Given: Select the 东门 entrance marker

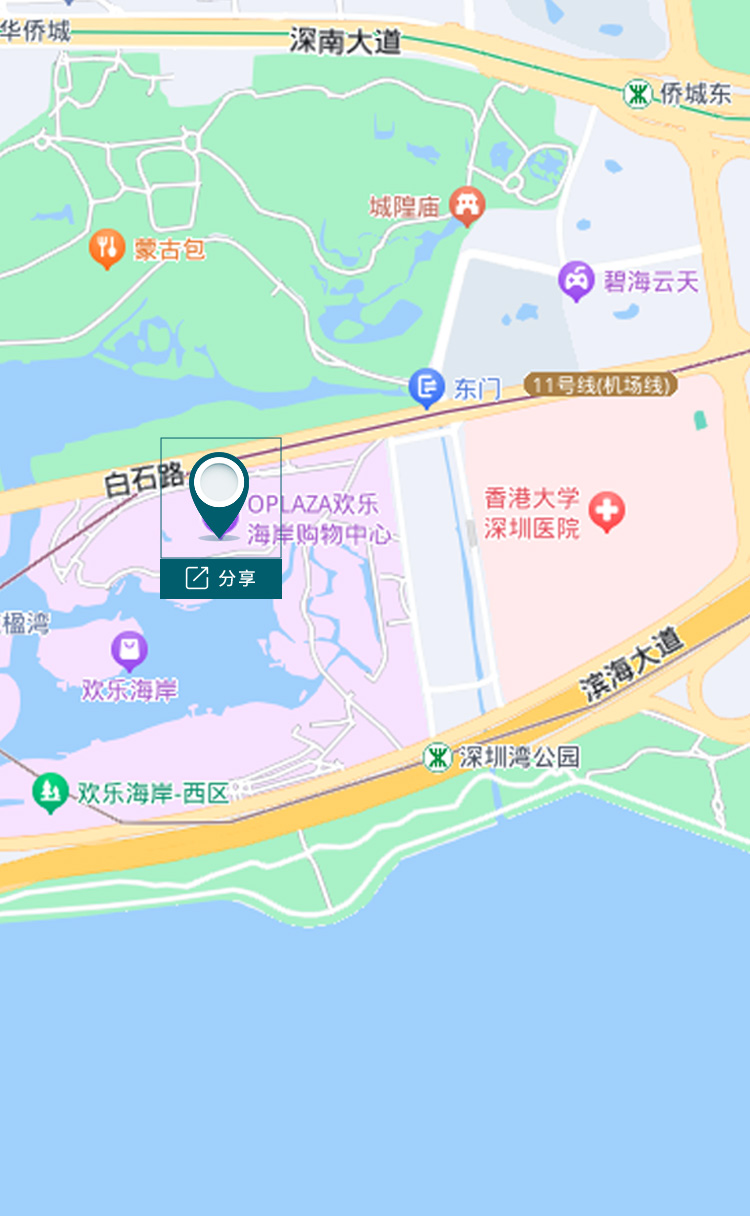Looking at the screenshot, I should [427, 387].
